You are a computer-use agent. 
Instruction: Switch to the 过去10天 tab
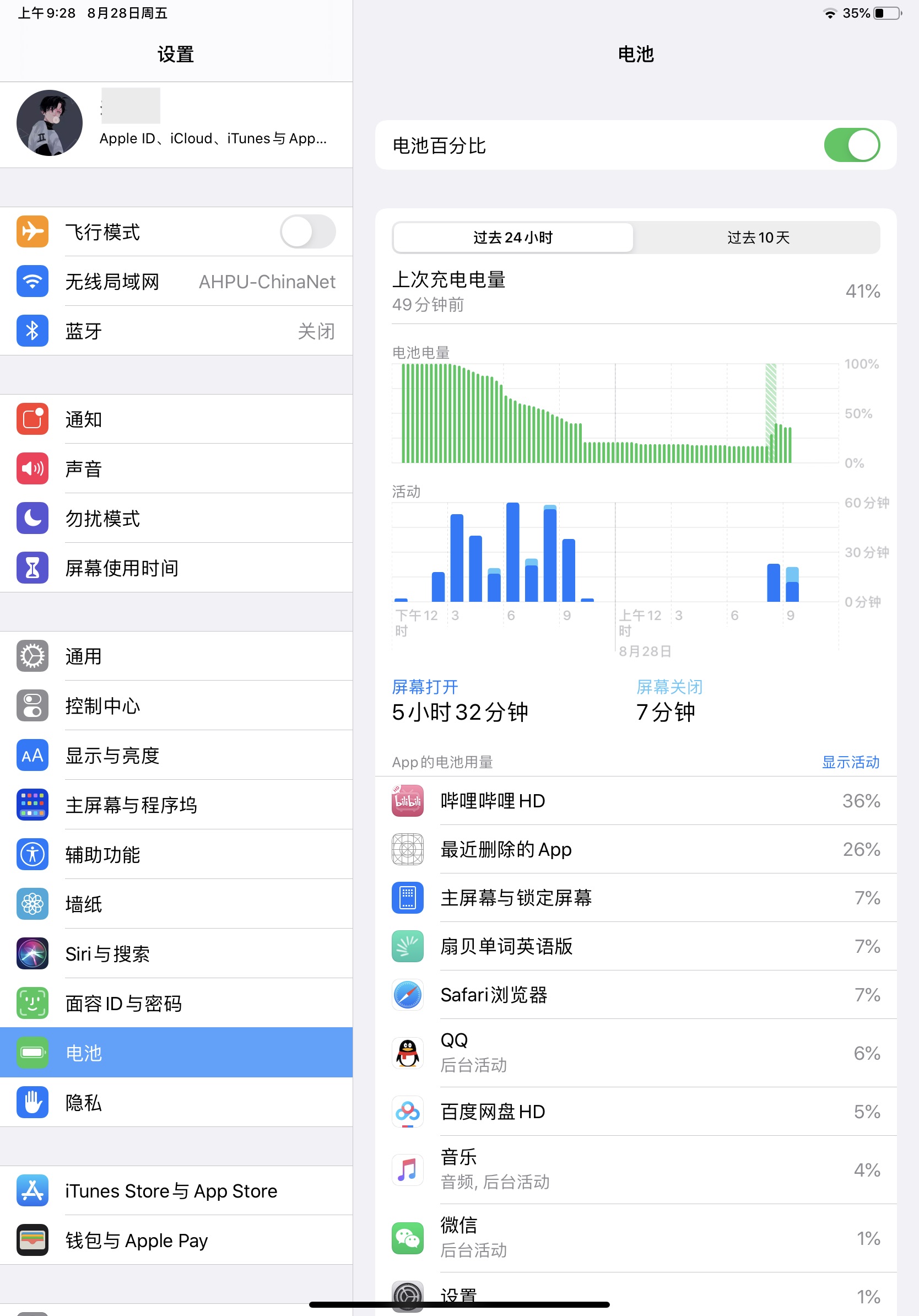point(758,238)
